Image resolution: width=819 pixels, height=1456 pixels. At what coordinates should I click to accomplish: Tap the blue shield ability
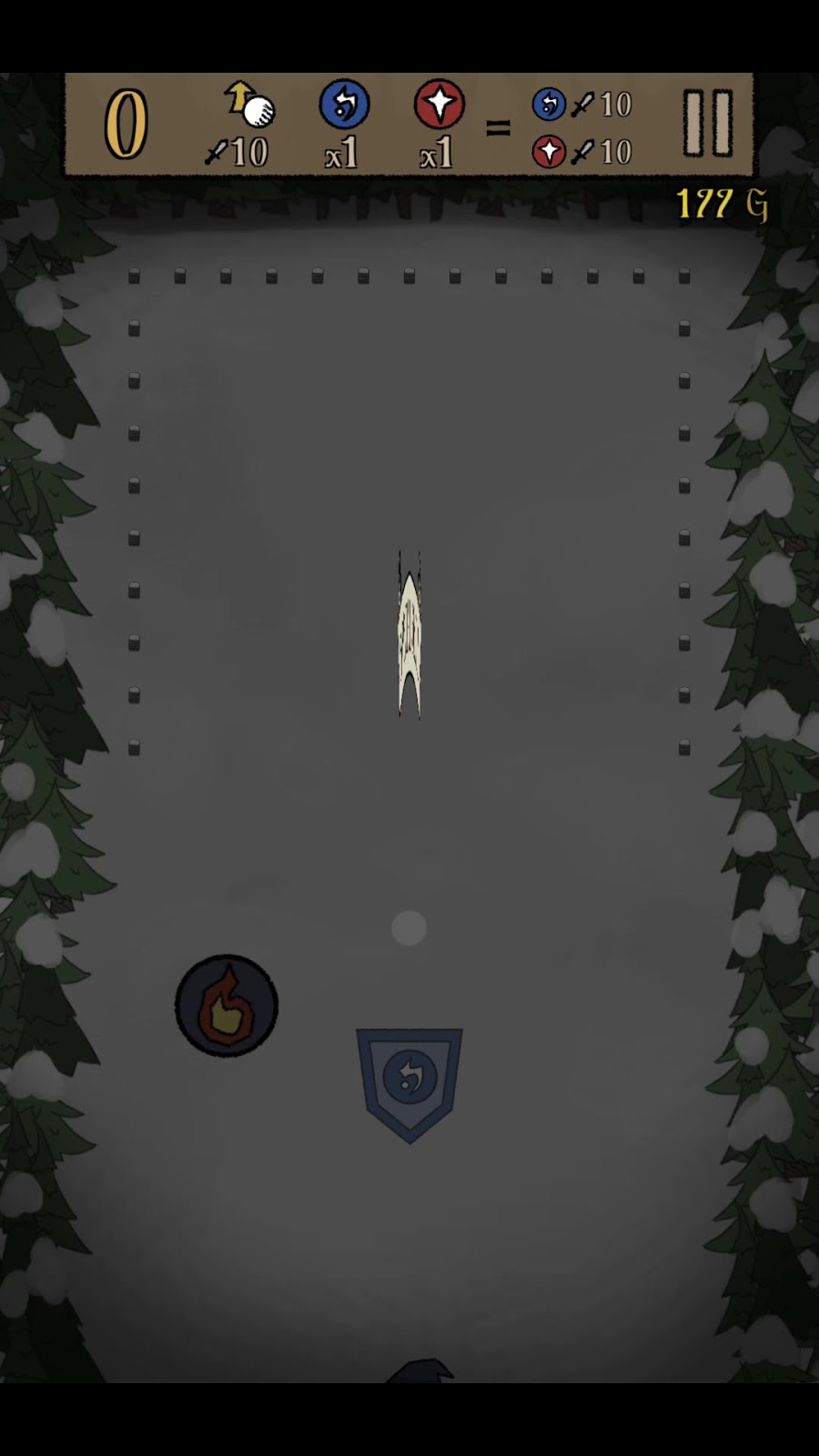coord(409,1081)
